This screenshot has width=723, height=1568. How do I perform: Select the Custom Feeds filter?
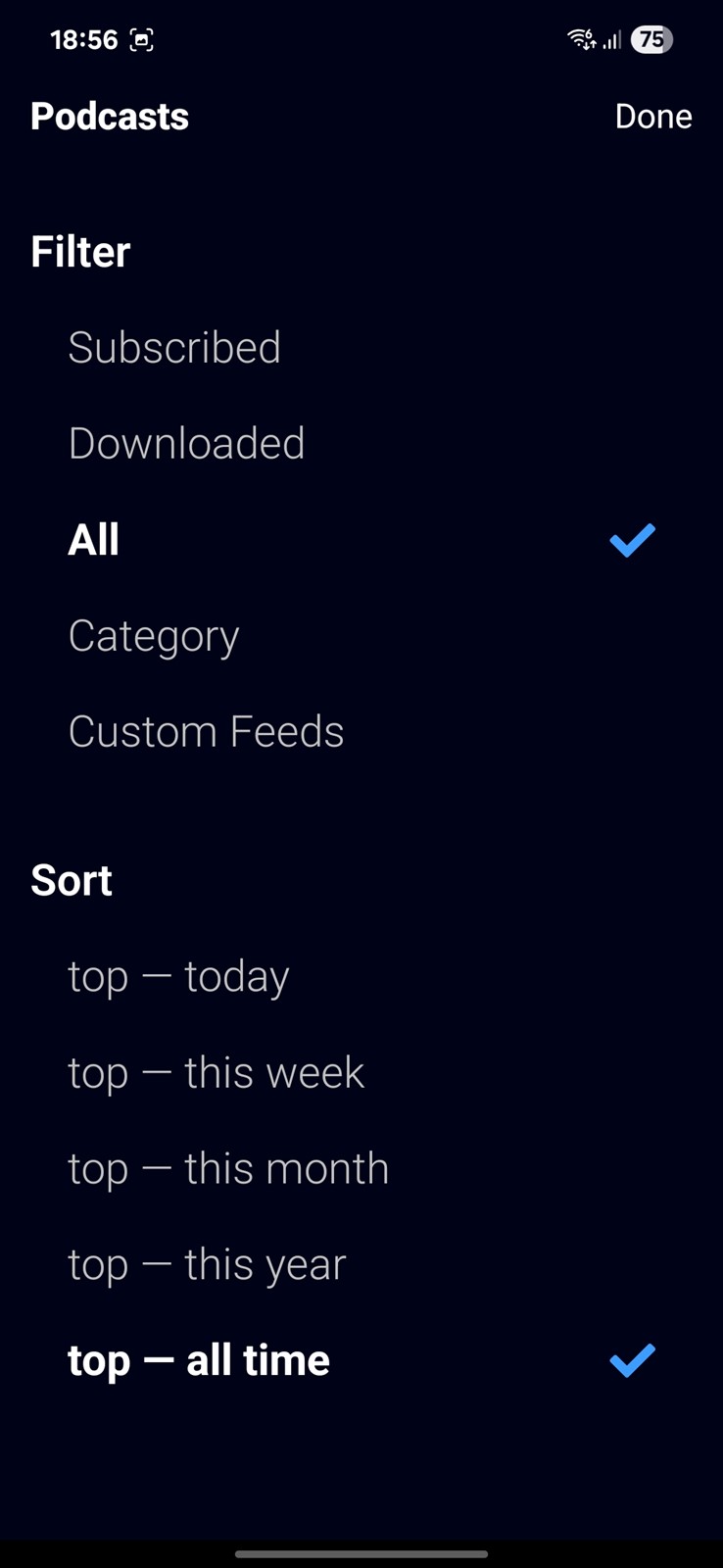point(361,732)
